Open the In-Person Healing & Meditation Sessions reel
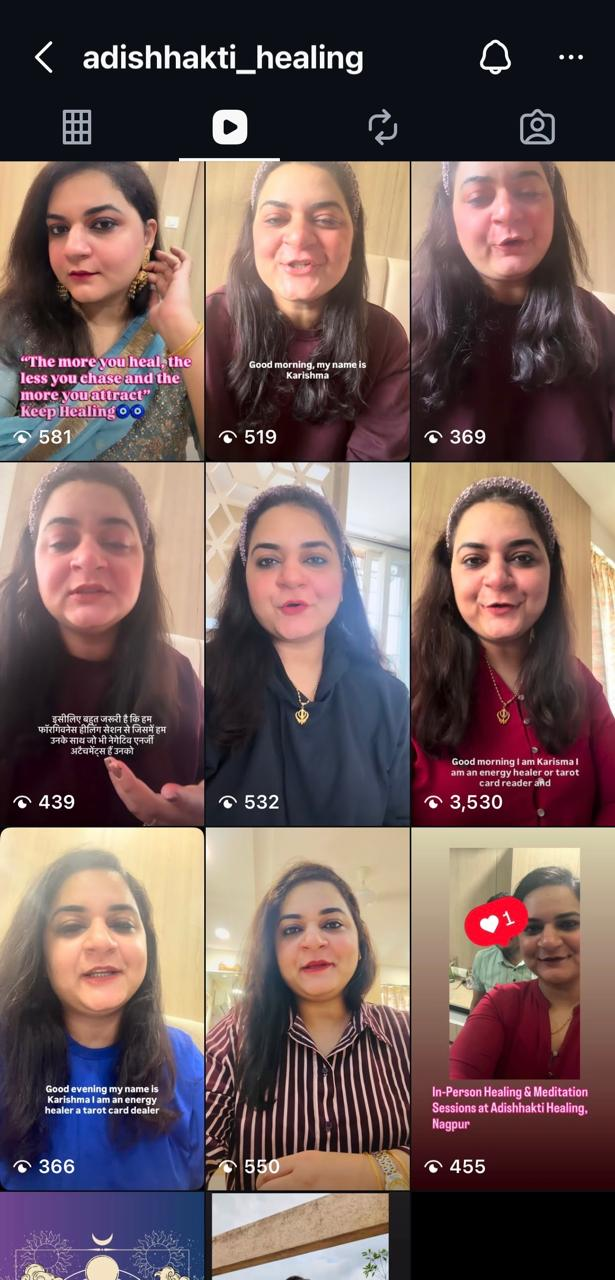 click(x=514, y=1009)
